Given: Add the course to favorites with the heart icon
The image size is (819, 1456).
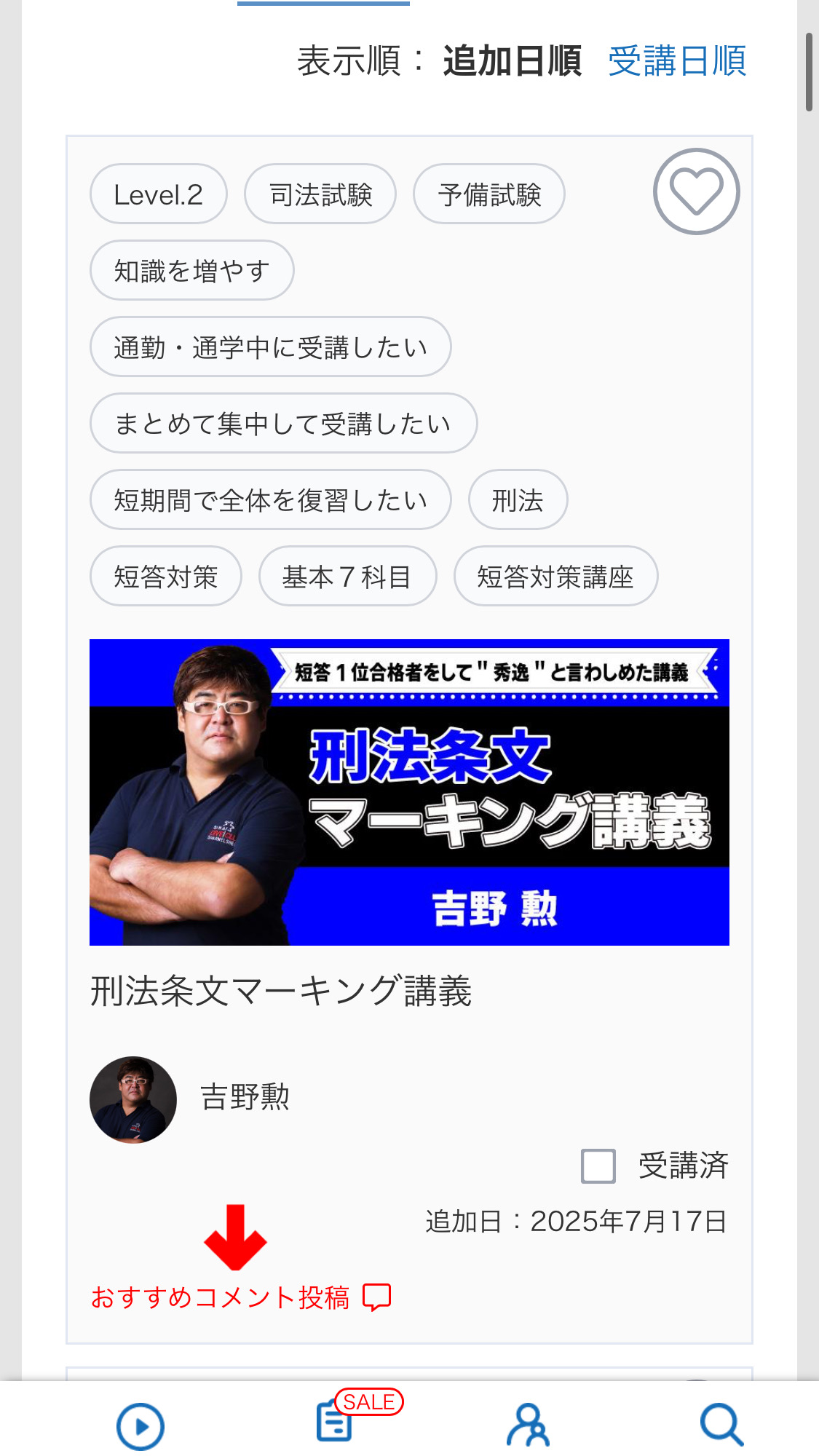Looking at the screenshot, I should click(696, 191).
